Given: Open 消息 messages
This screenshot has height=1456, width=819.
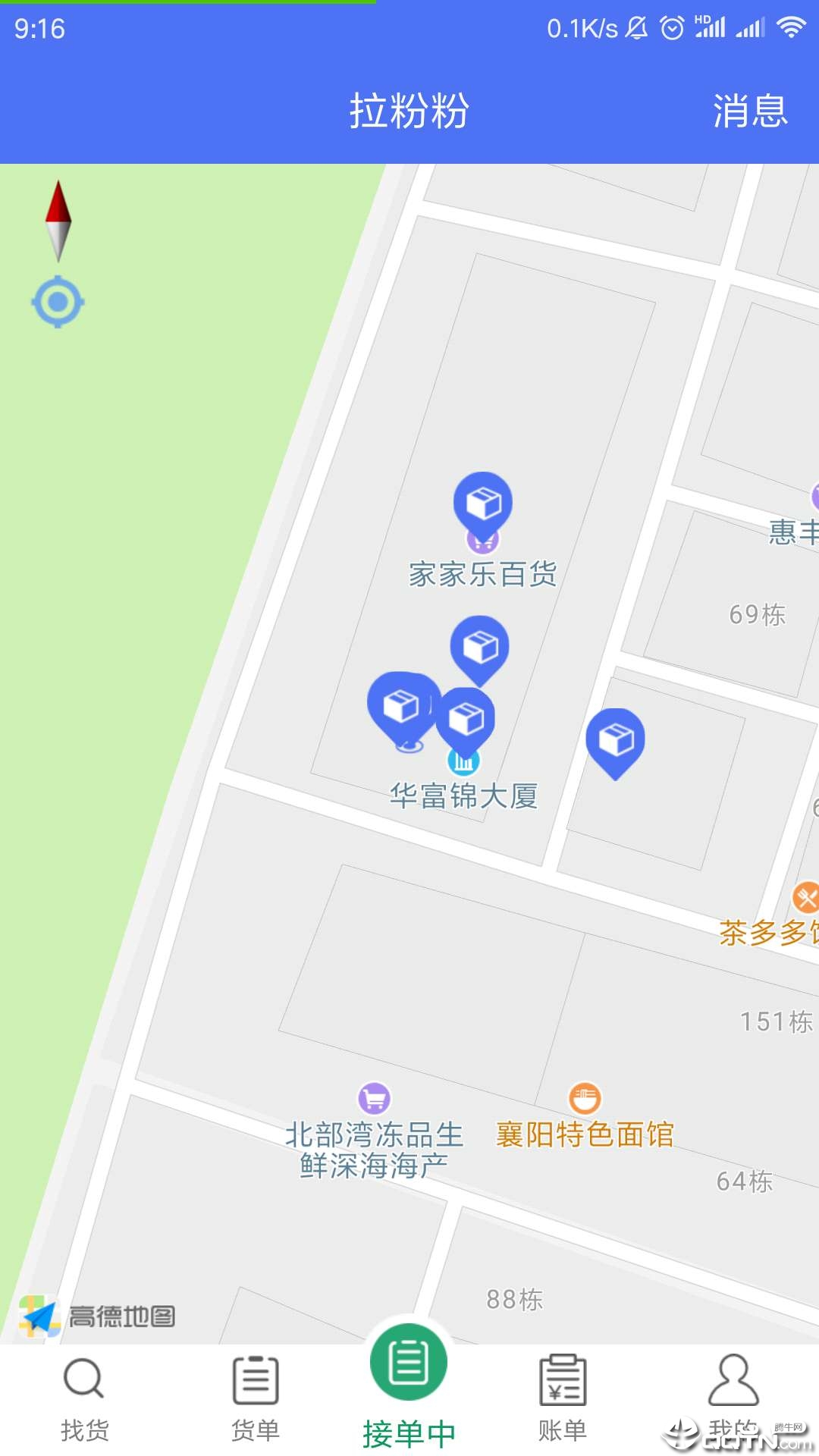Looking at the screenshot, I should pos(749,111).
